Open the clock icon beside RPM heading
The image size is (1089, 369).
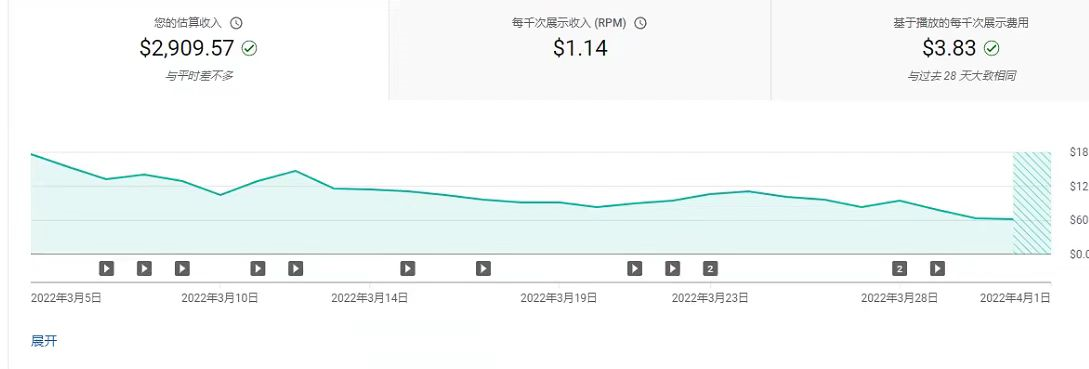(640, 23)
